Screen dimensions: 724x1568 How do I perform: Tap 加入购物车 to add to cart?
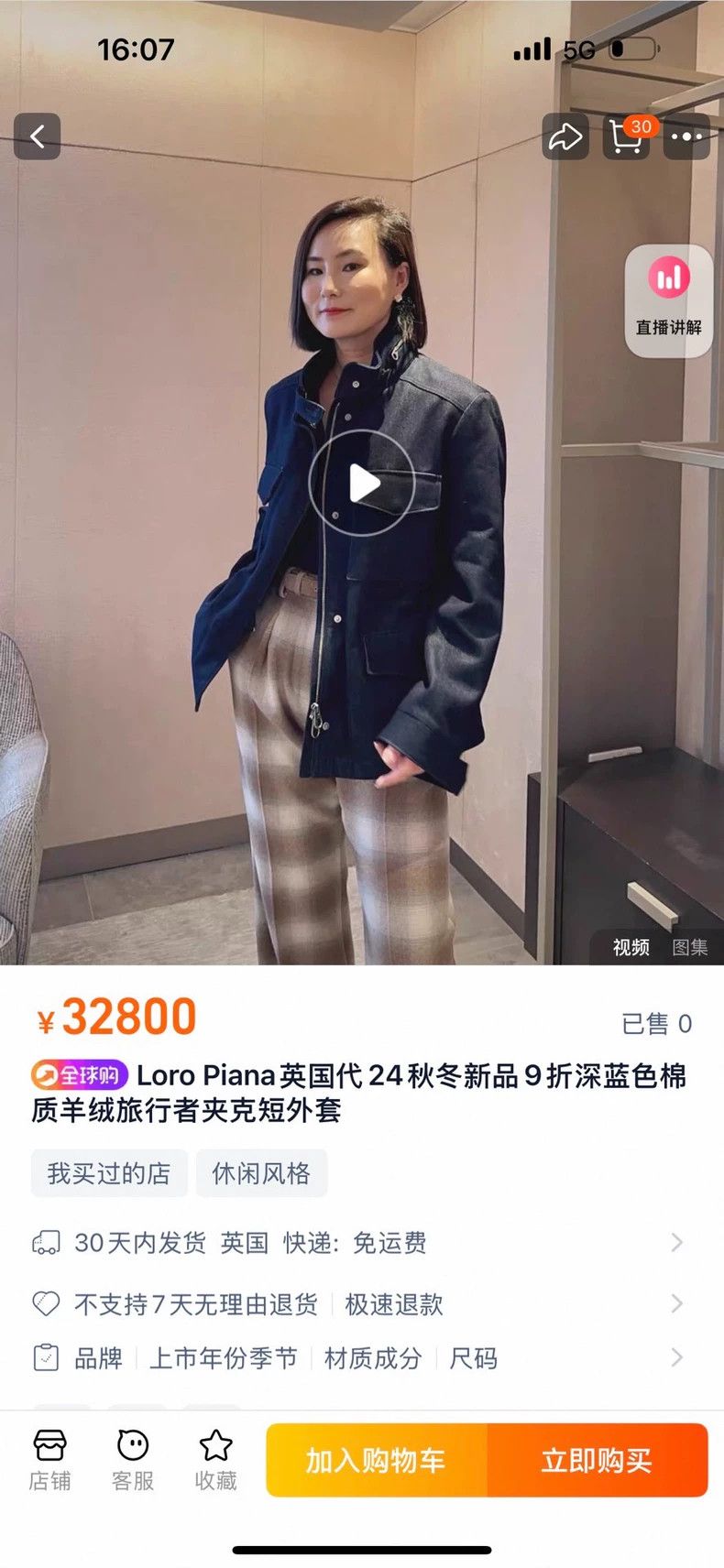coord(377,1460)
